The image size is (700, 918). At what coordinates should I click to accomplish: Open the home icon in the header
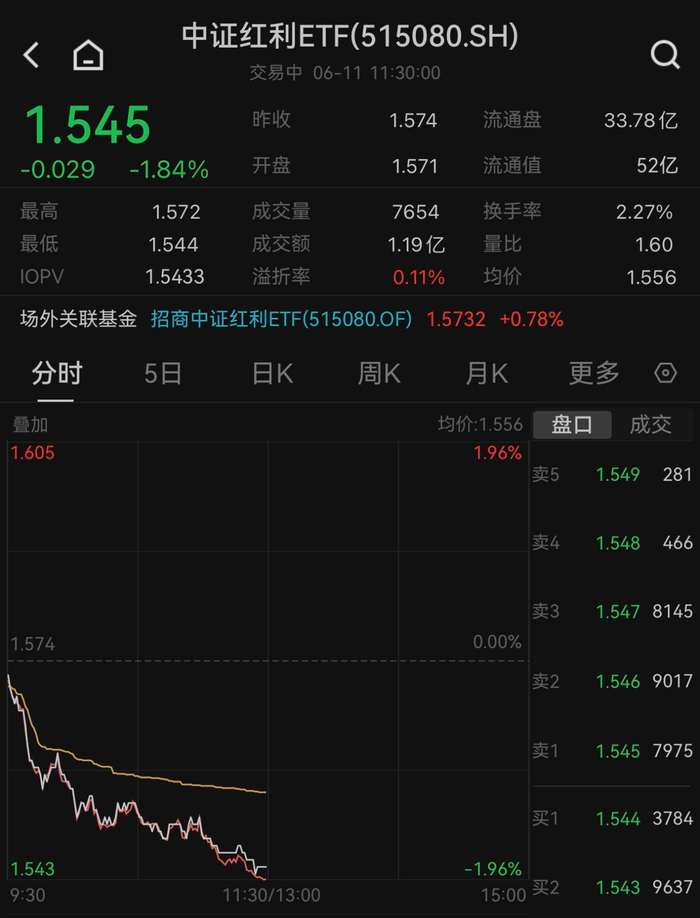click(x=89, y=55)
